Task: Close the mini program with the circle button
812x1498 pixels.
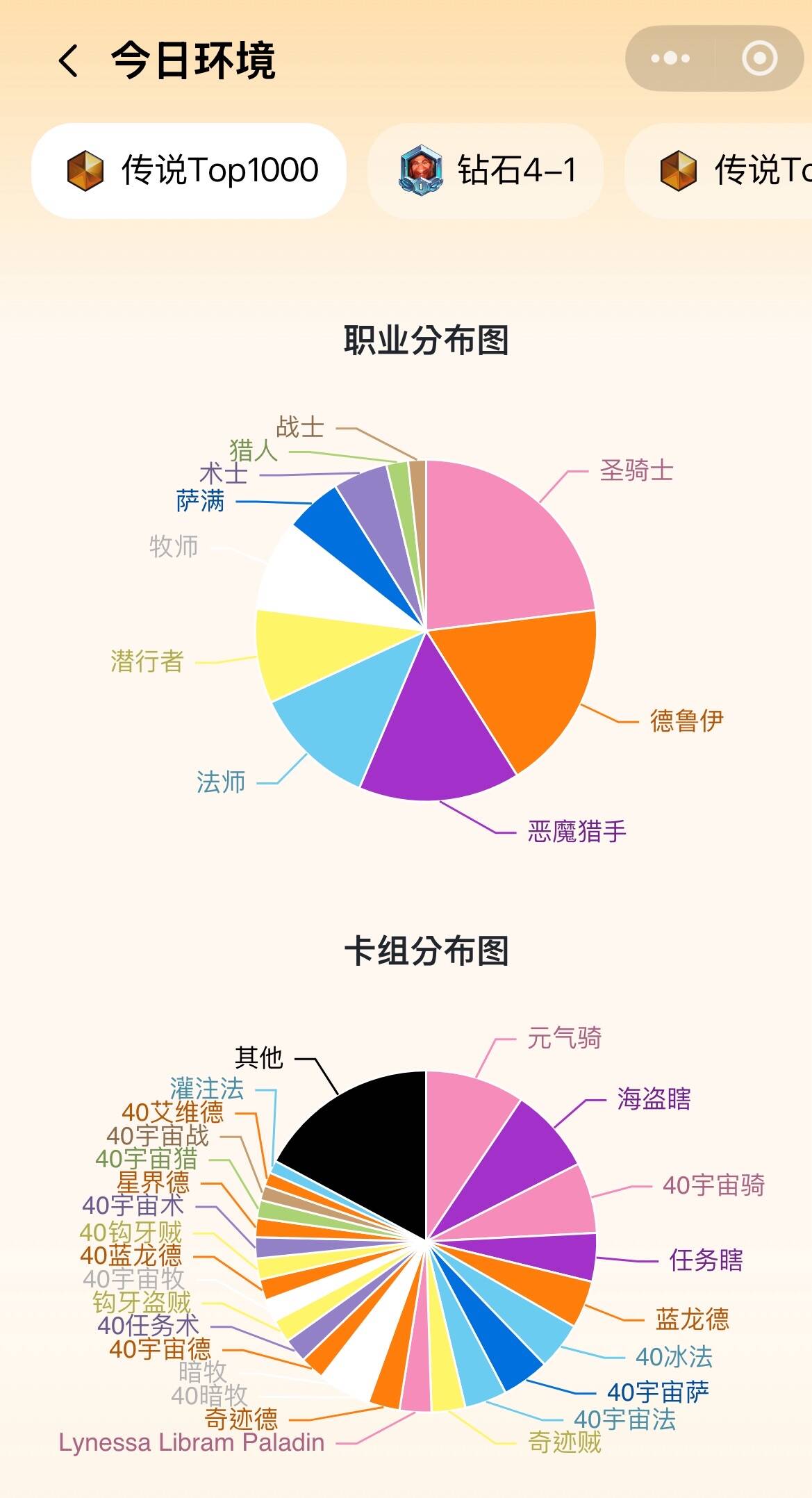Action: click(759, 58)
